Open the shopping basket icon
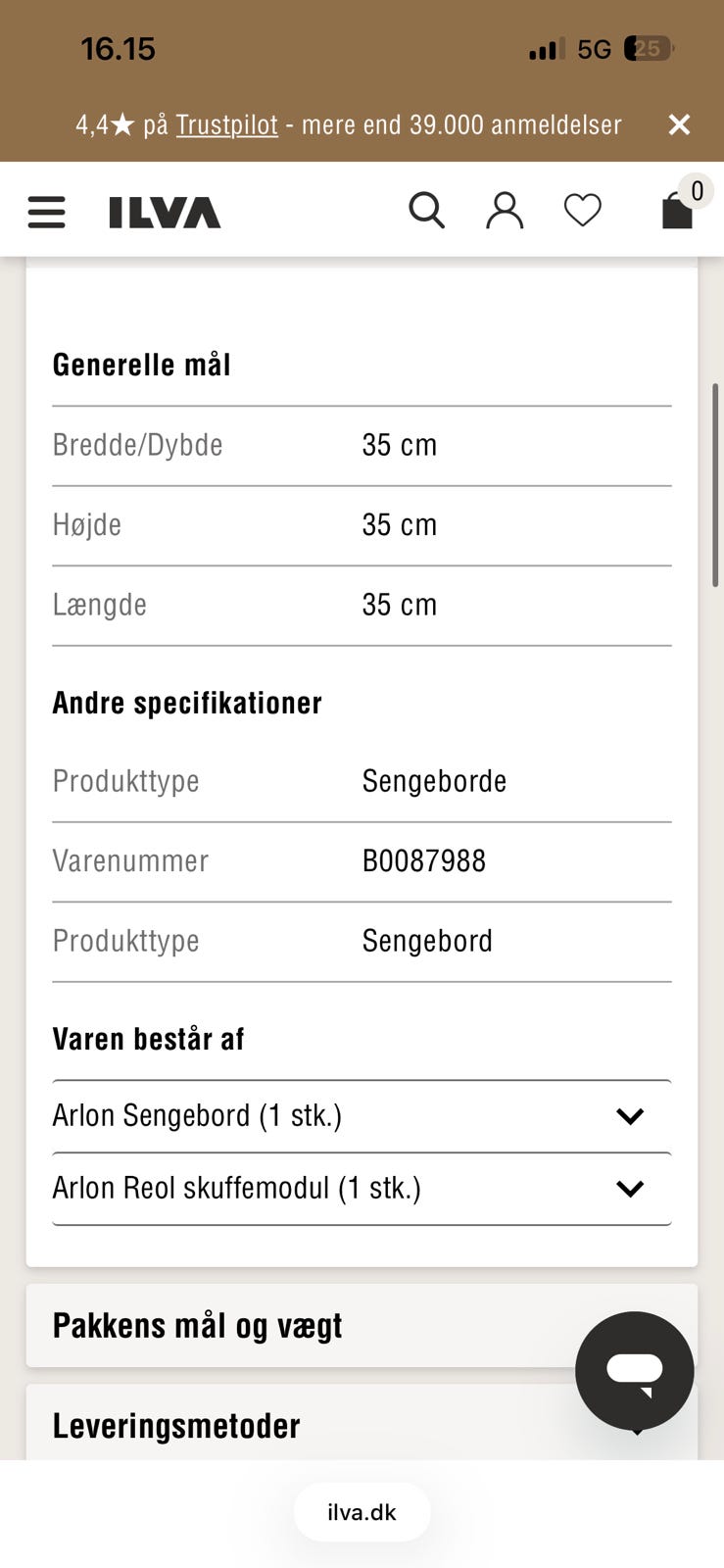 coord(675,210)
